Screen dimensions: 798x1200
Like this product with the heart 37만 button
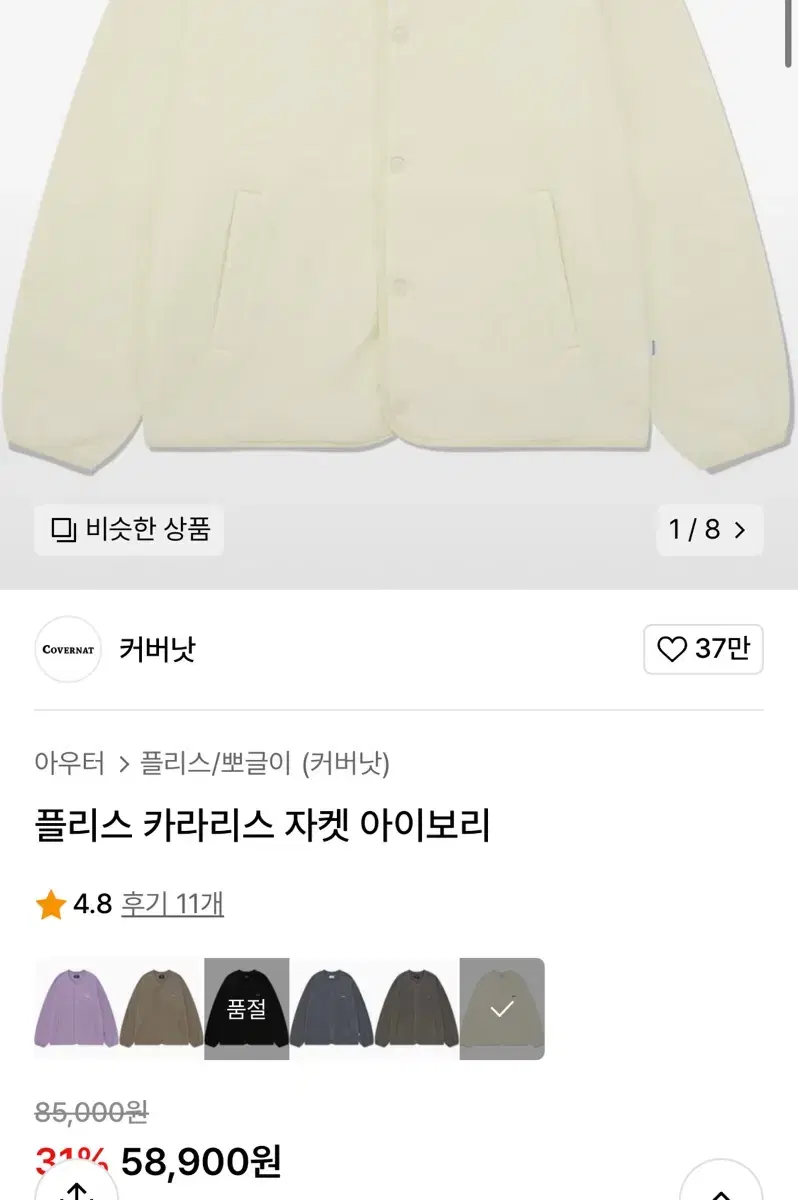703,649
